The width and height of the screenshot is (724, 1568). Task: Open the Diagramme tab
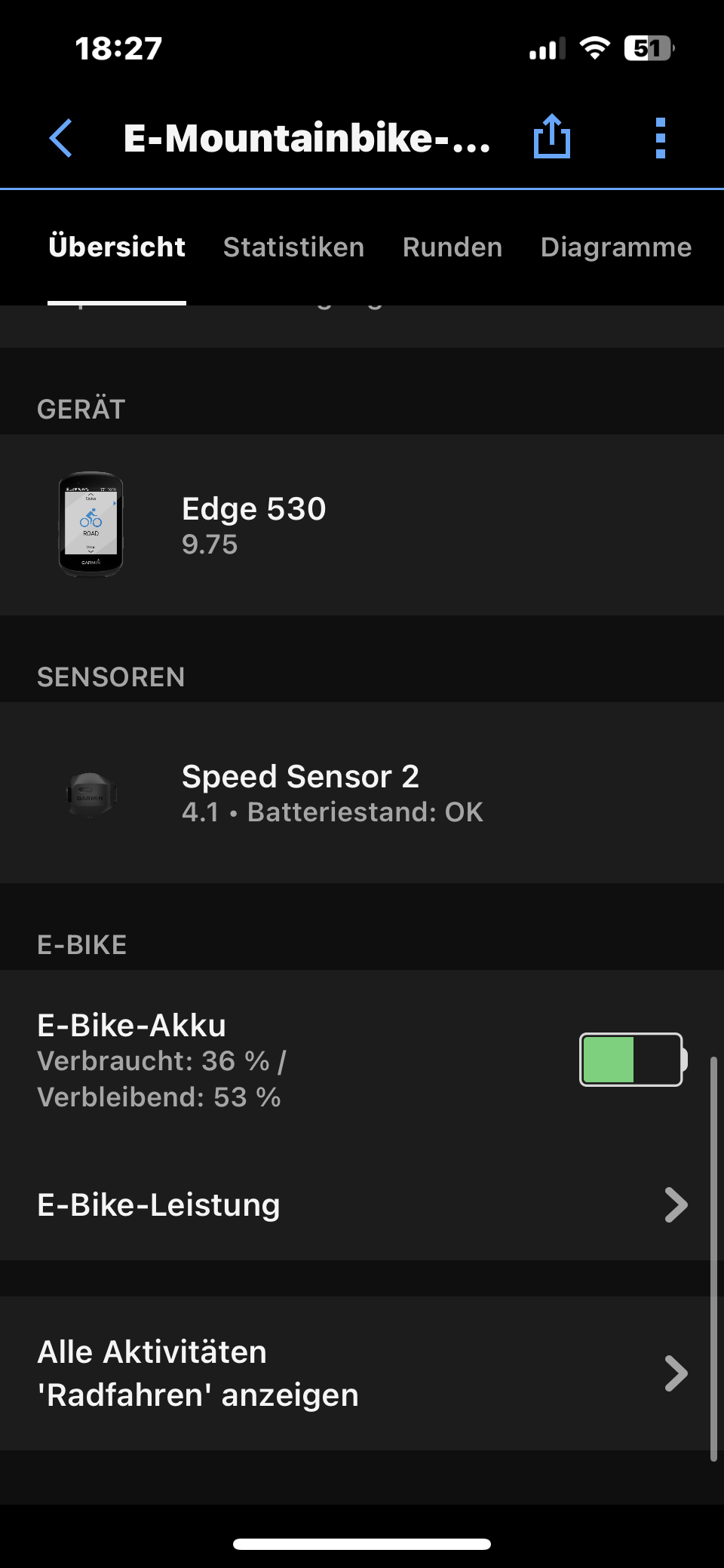616,247
